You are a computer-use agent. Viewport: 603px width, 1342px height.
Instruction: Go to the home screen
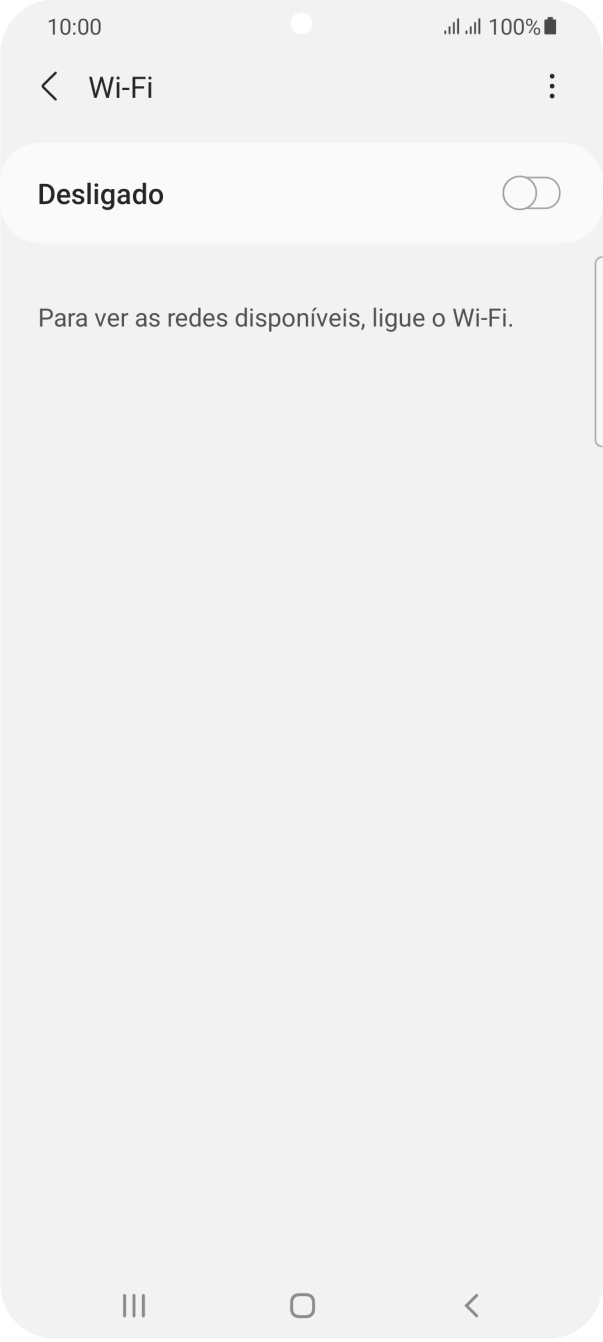point(302,1304)
